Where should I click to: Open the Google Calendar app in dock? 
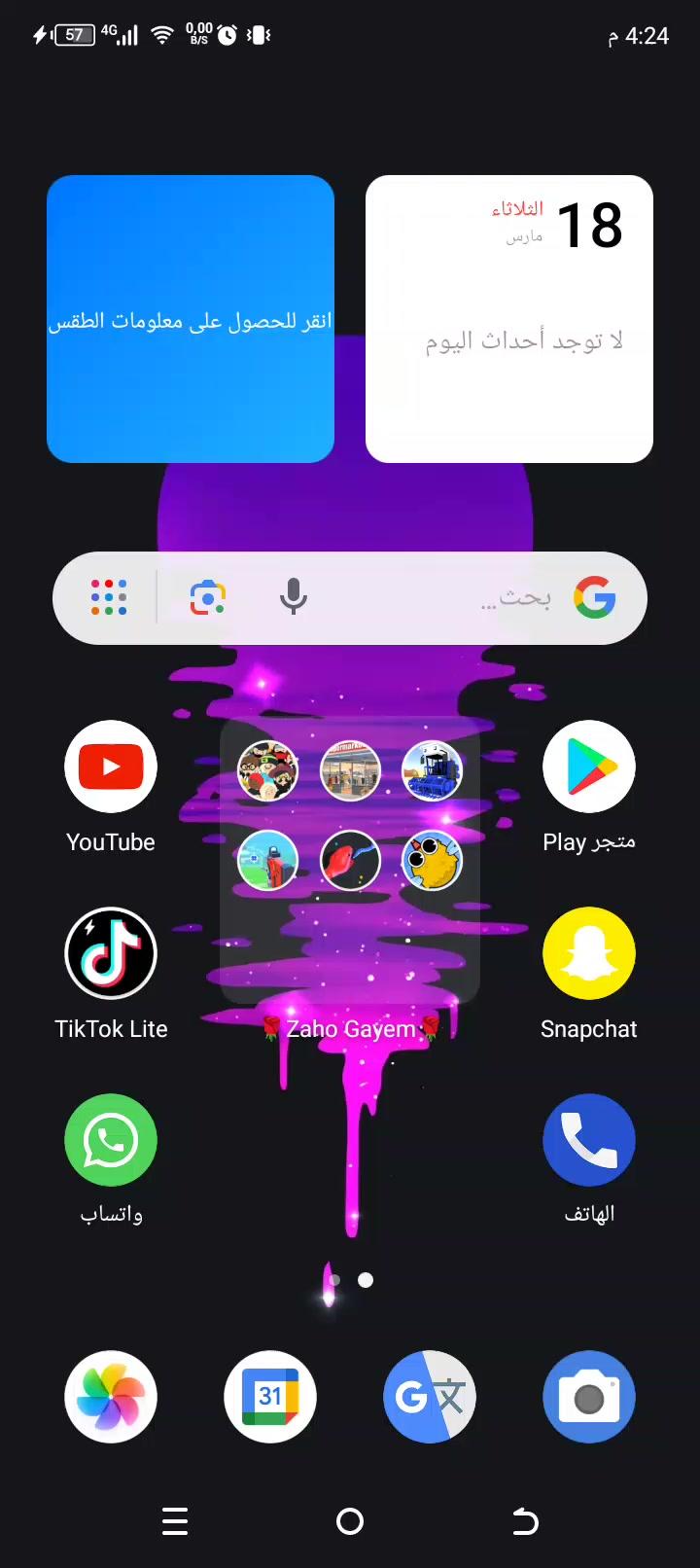pyautogui.click(x=270, y=1397)
